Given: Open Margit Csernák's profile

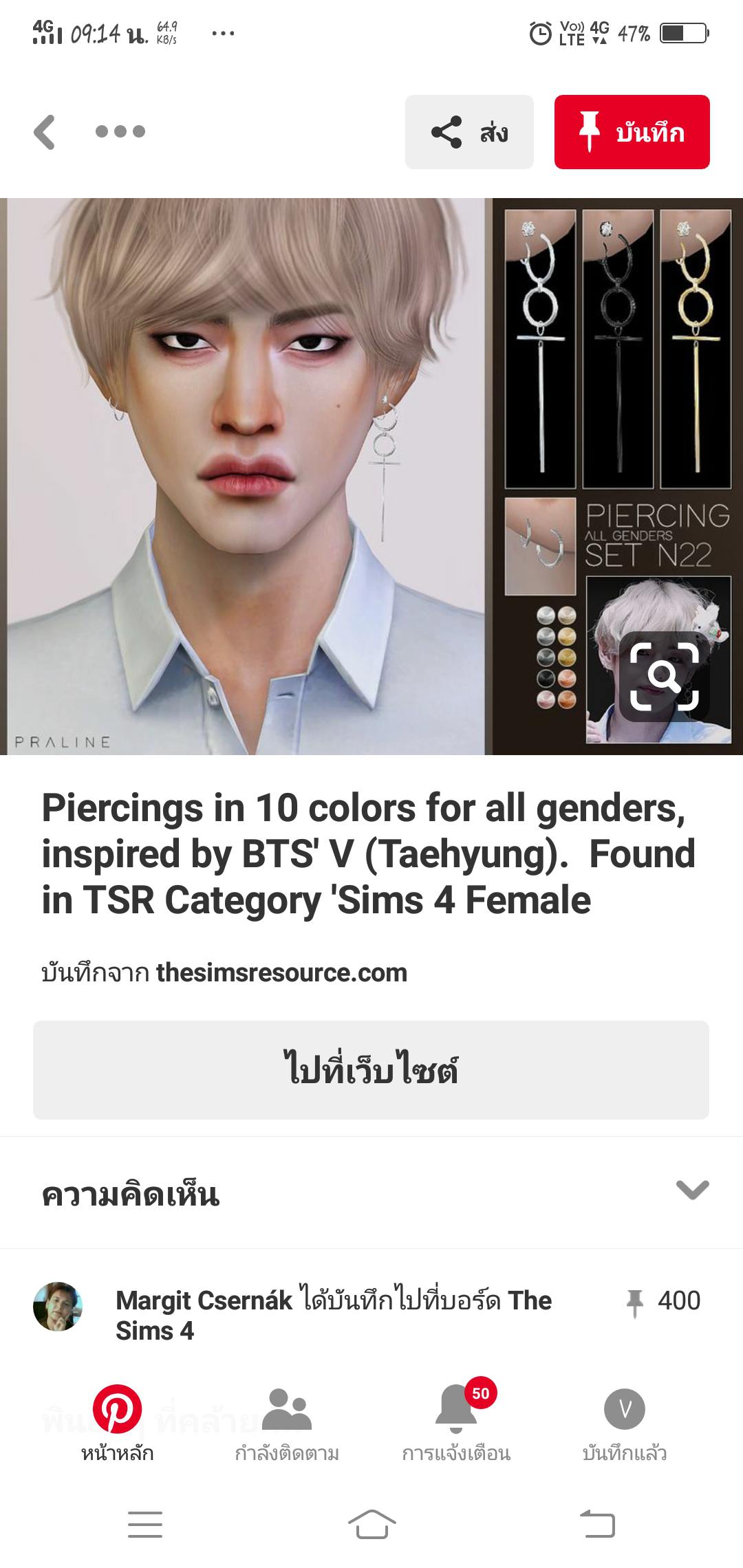Looking at the screenshot, I should pyautogui.click(x=58, y=1306).
